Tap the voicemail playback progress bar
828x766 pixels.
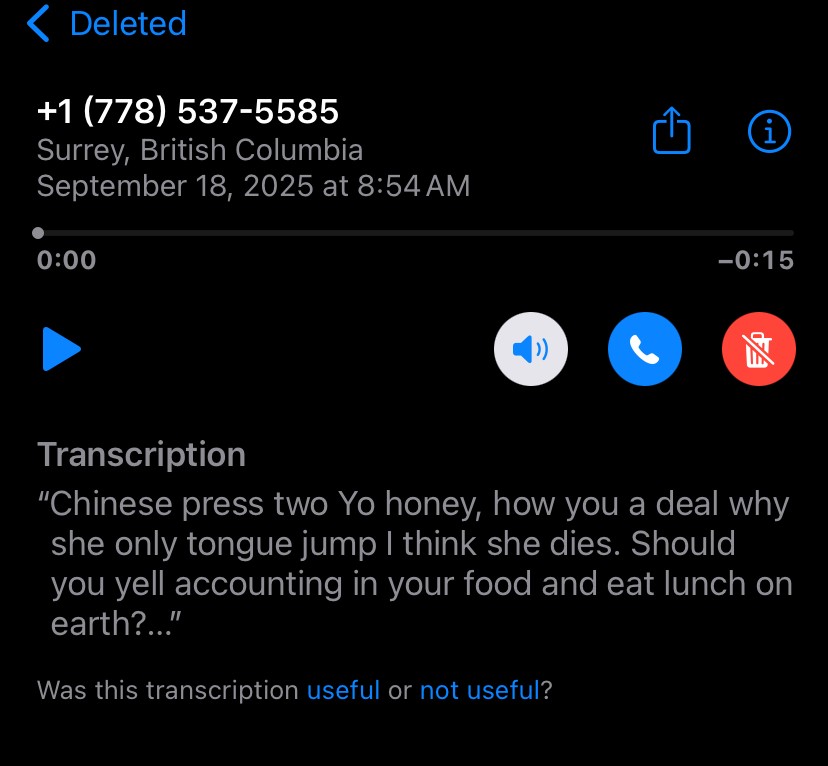415,233
